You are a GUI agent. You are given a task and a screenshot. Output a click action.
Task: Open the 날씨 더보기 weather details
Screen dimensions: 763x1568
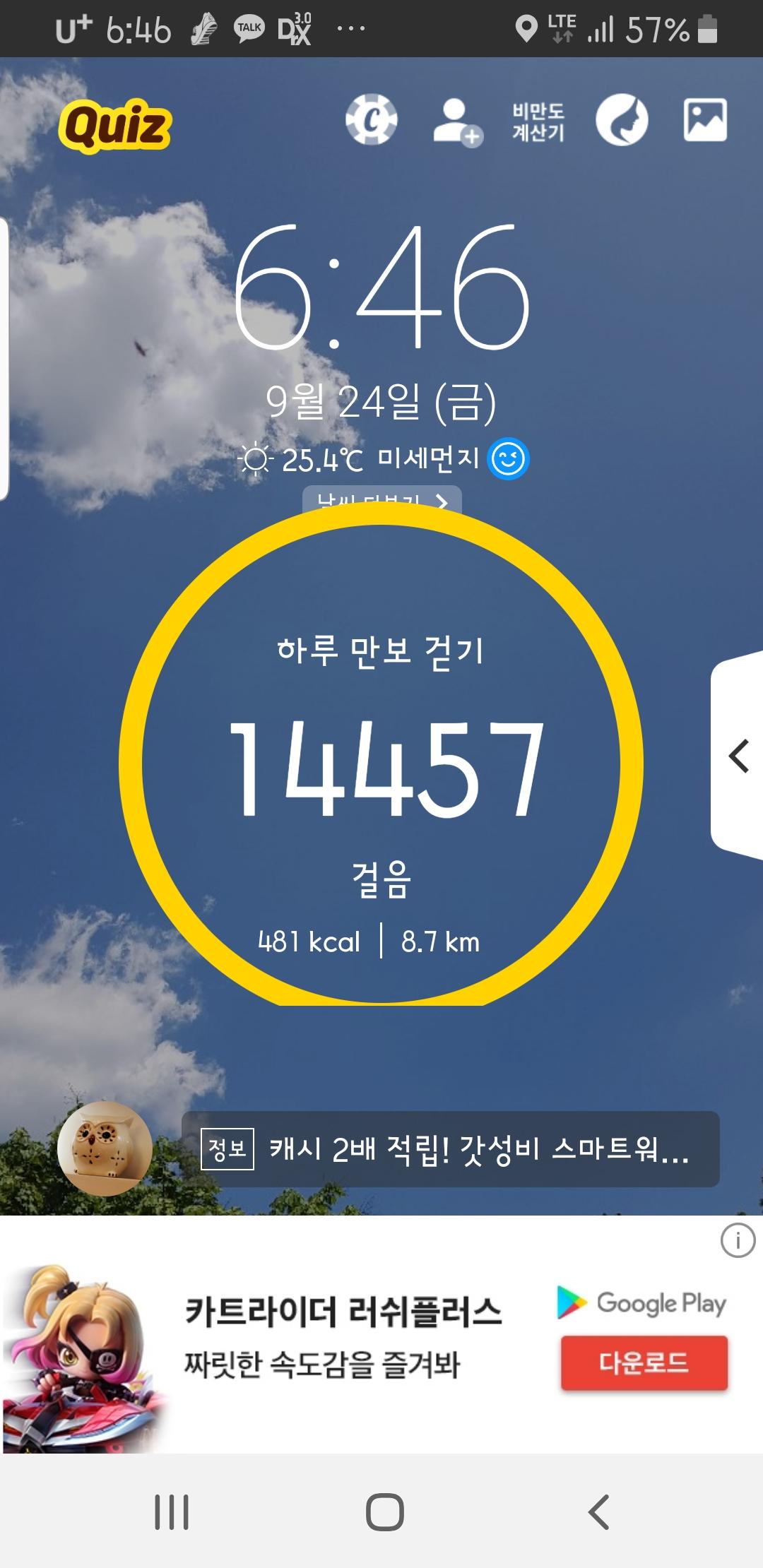point(382,499)
